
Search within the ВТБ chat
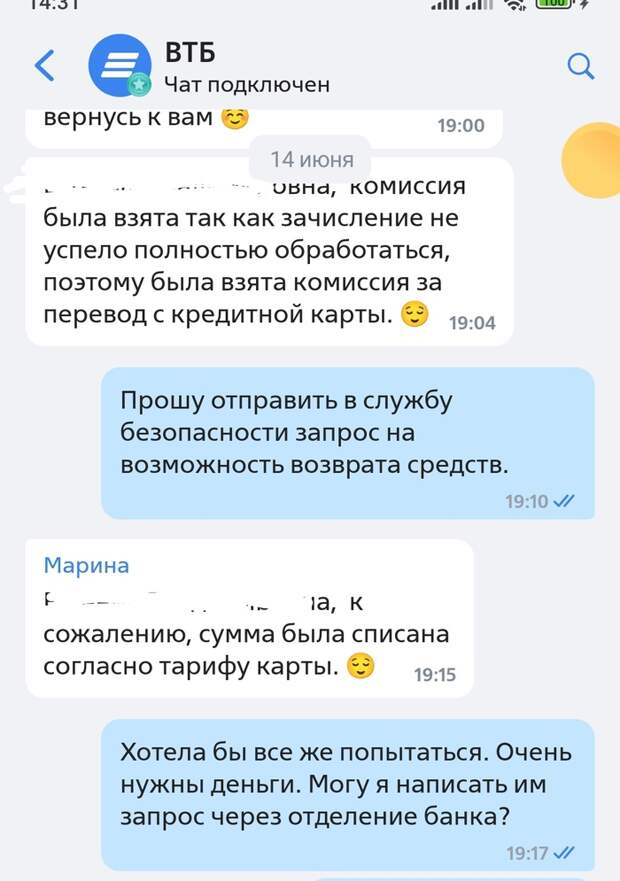(x=580, y=66)
